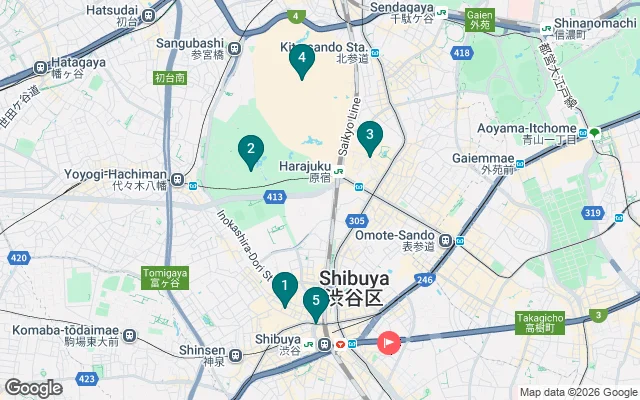Tap map pin number 4 near Kita-sando

click(x=301, y=59)
